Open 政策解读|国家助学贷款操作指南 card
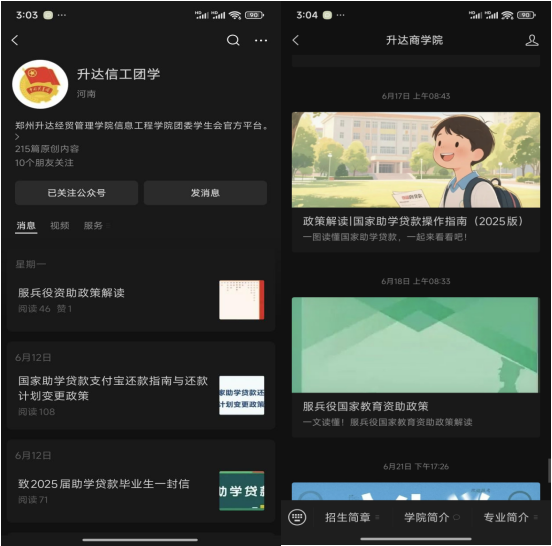 [416, 182]
